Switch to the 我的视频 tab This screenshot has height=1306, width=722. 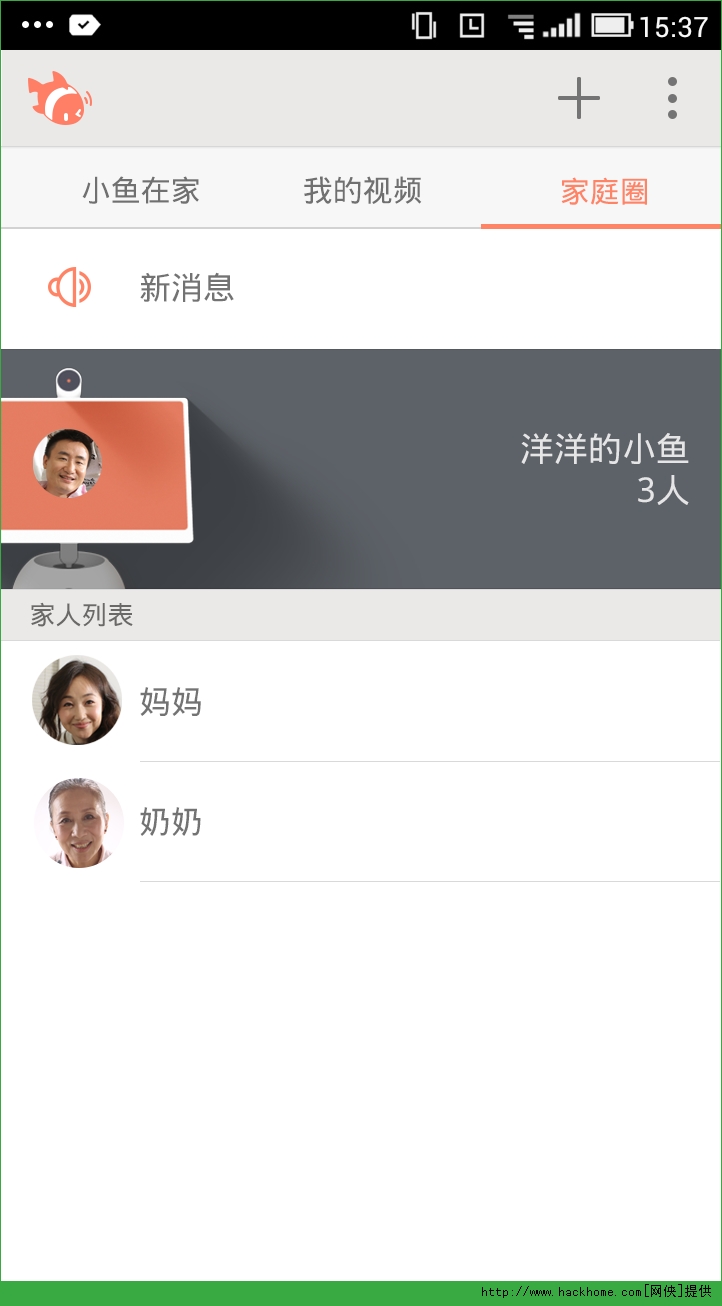tap(362, 190)
